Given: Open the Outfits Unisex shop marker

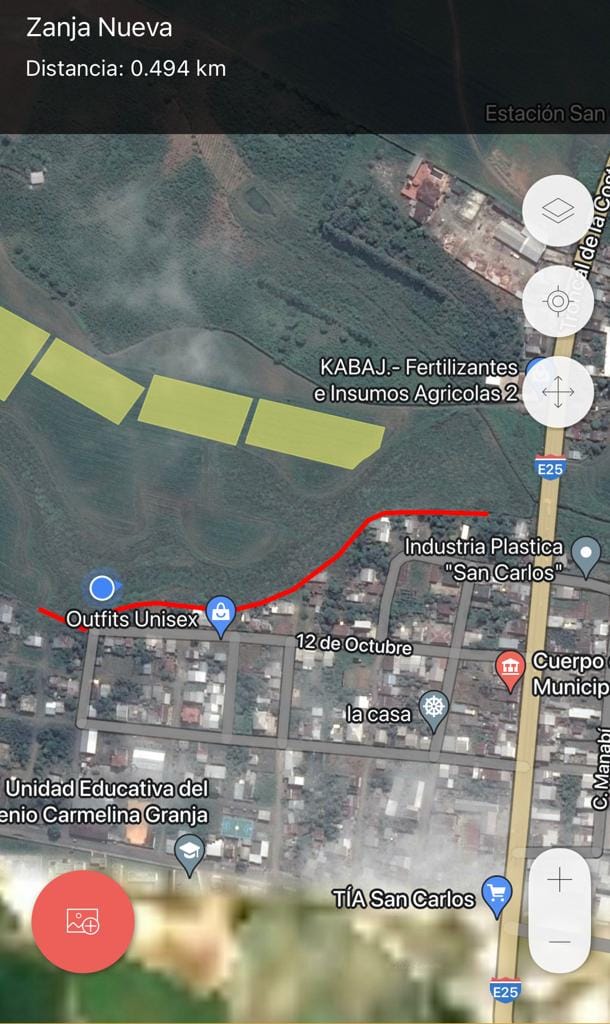Looking at the screenshot, I should tap(220, 612).
